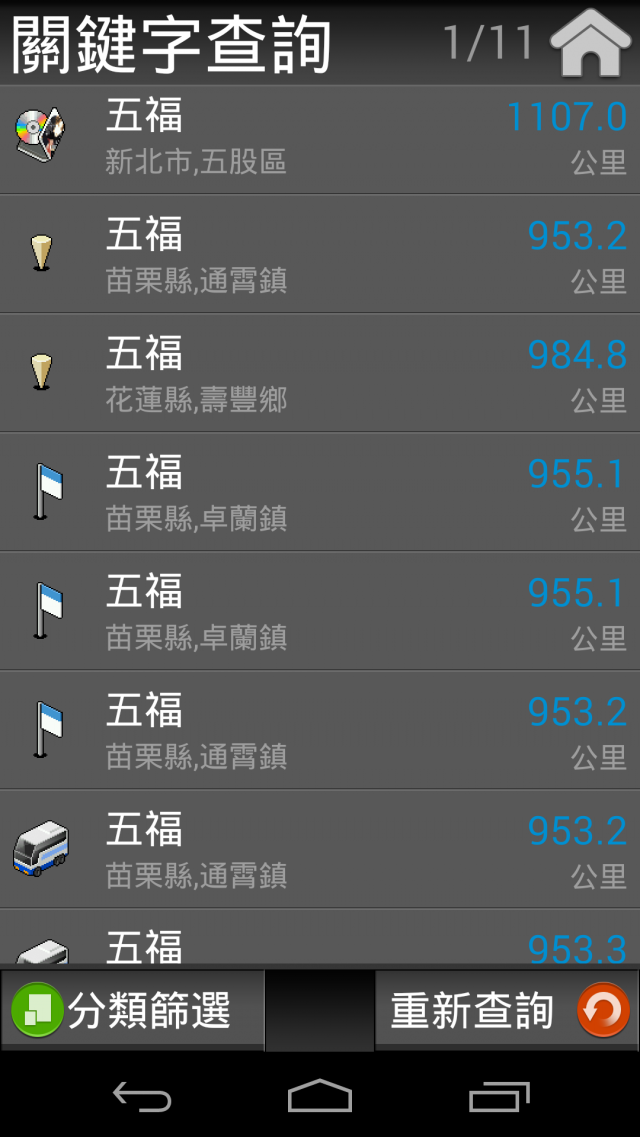Select the 五福 result in 花蓮縣,壽豐鄉
Screen dimensions: 640x1138
click(320, 373)
